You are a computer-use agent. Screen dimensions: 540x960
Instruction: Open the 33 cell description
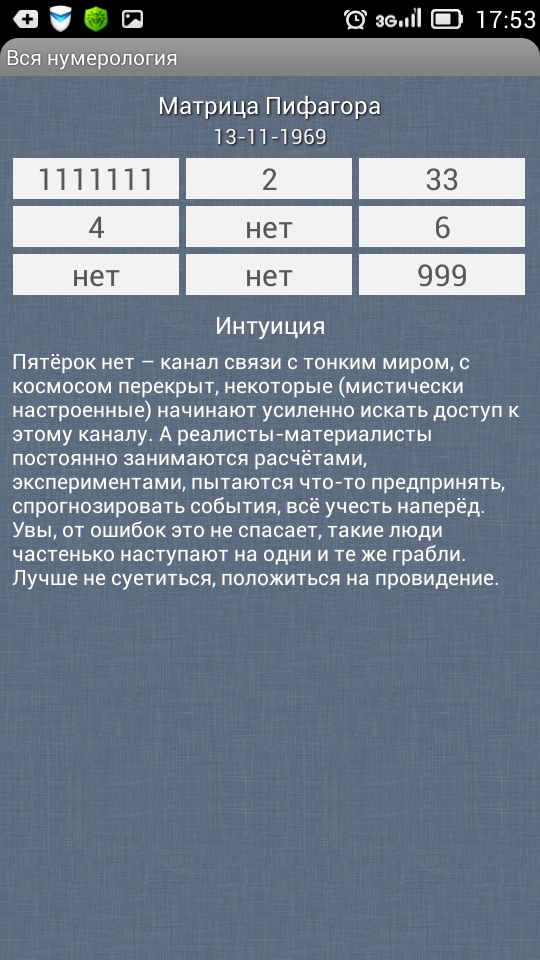point(441,179)
